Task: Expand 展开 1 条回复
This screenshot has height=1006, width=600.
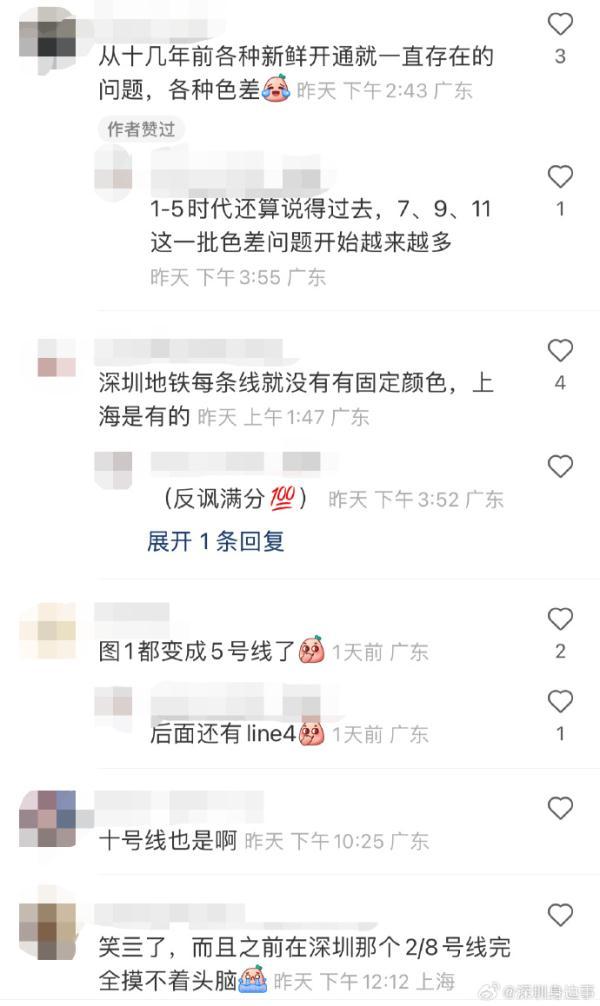Action: 215,541
